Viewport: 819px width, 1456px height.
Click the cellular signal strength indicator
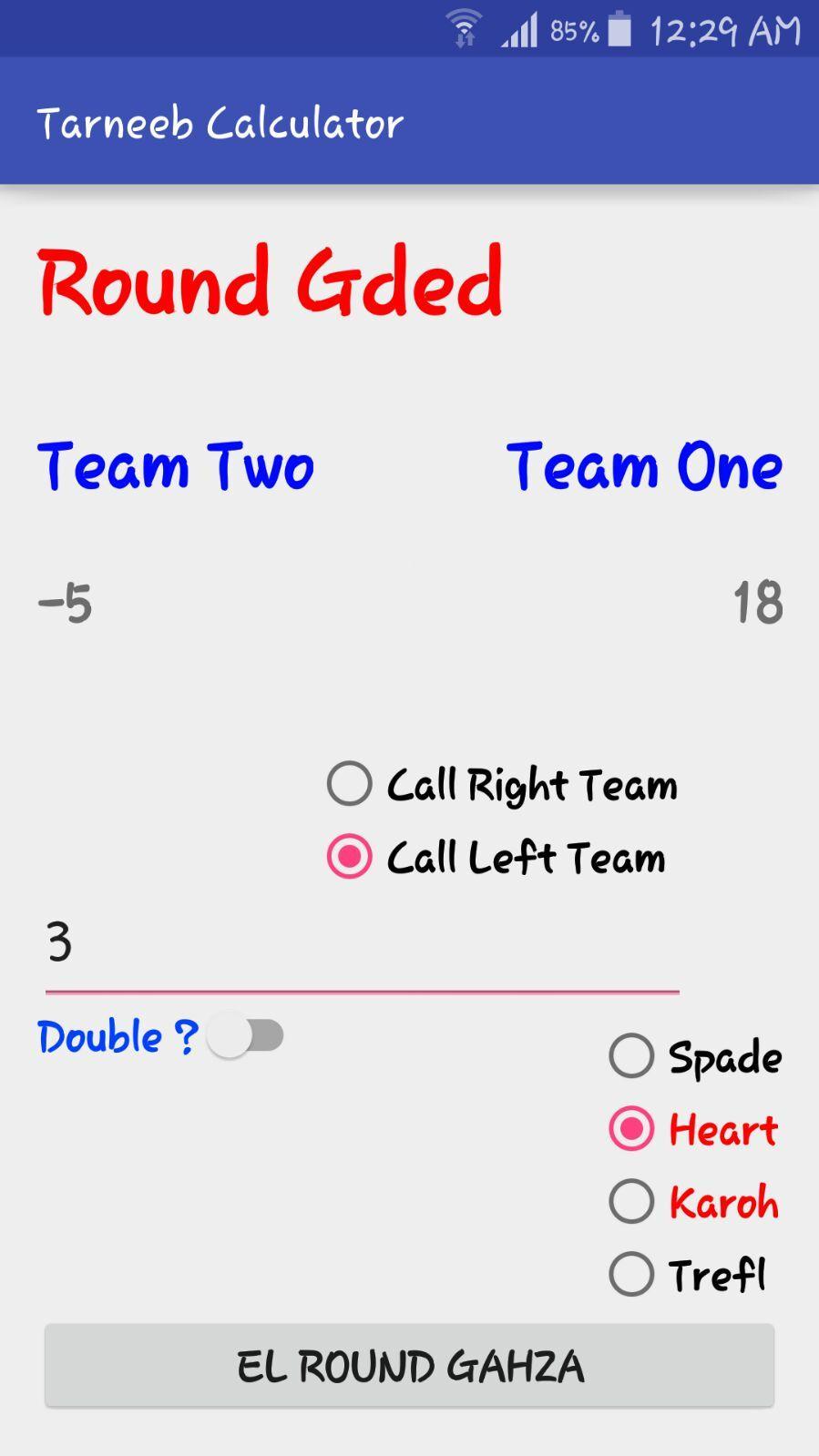[x=519, y=31]
